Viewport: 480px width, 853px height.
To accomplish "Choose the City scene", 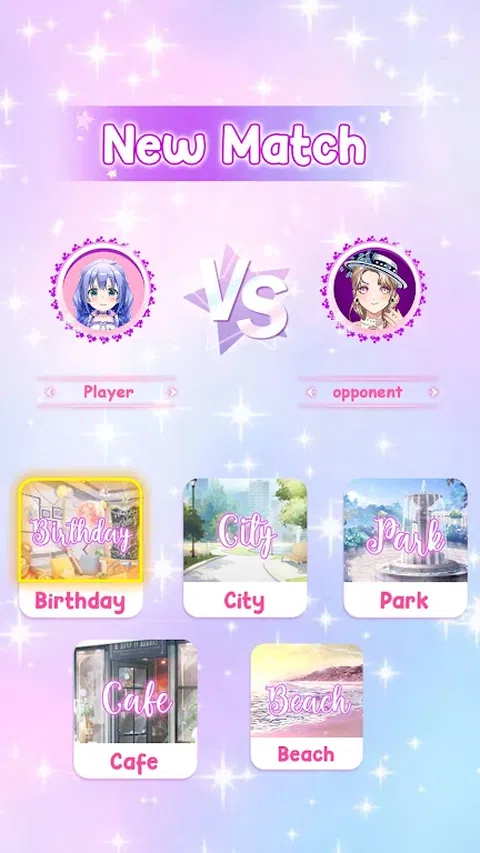I will (x=245, y=547).
